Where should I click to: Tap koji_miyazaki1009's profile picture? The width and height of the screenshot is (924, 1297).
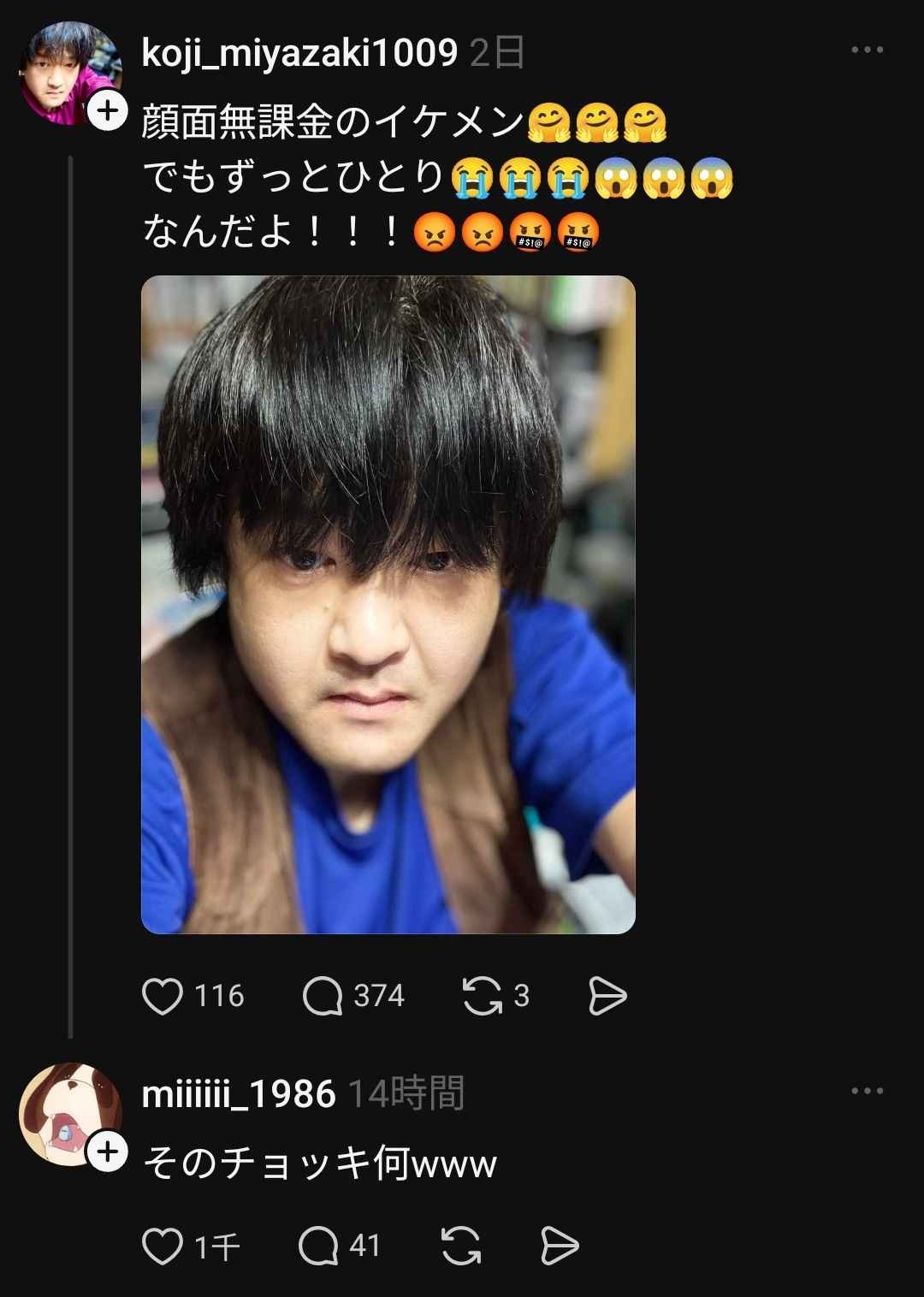(64, 64)
